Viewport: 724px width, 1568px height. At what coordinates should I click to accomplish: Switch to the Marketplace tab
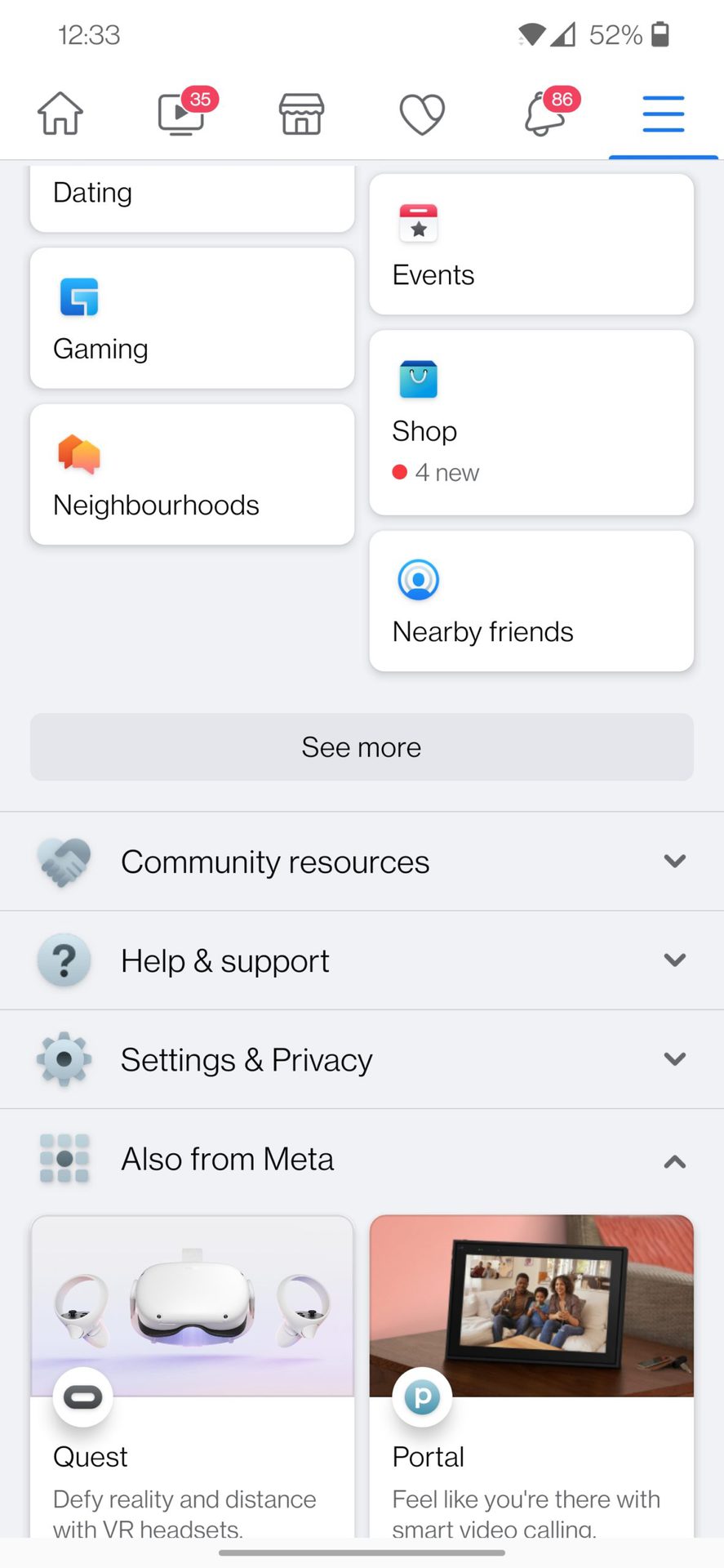302,114
